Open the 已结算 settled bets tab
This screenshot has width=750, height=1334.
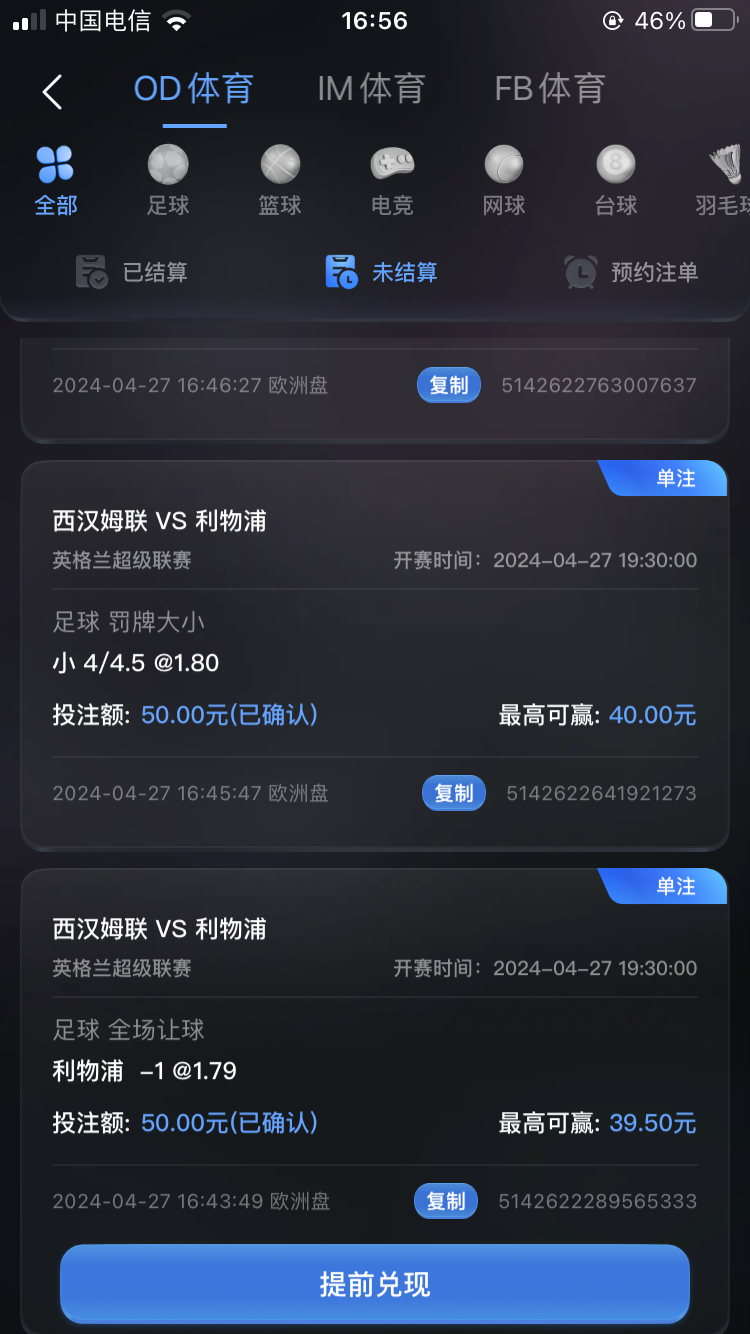coord(132,272)
